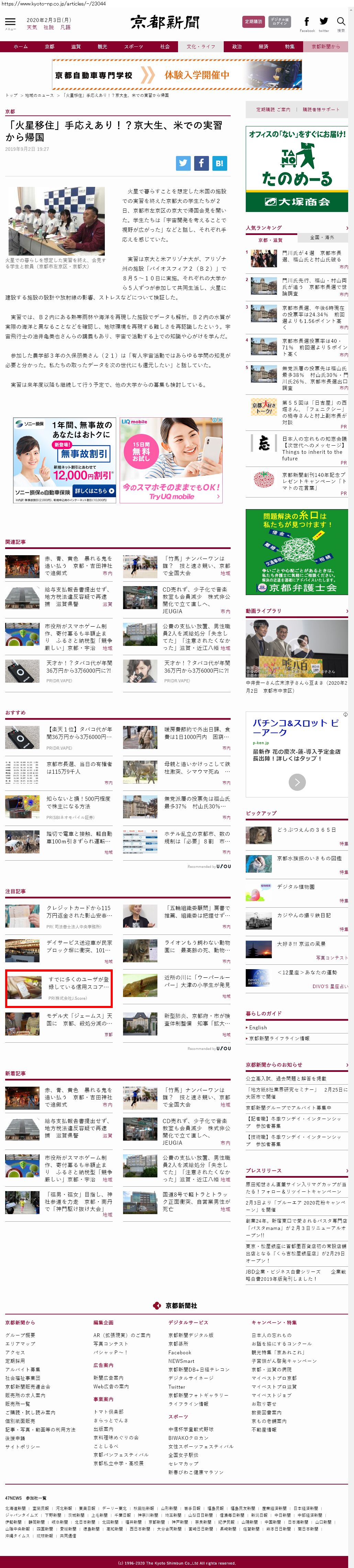Switch to the スポーツ navigation tab
The width and height of the screenshot is (354, 1568).
coord(133,46)
